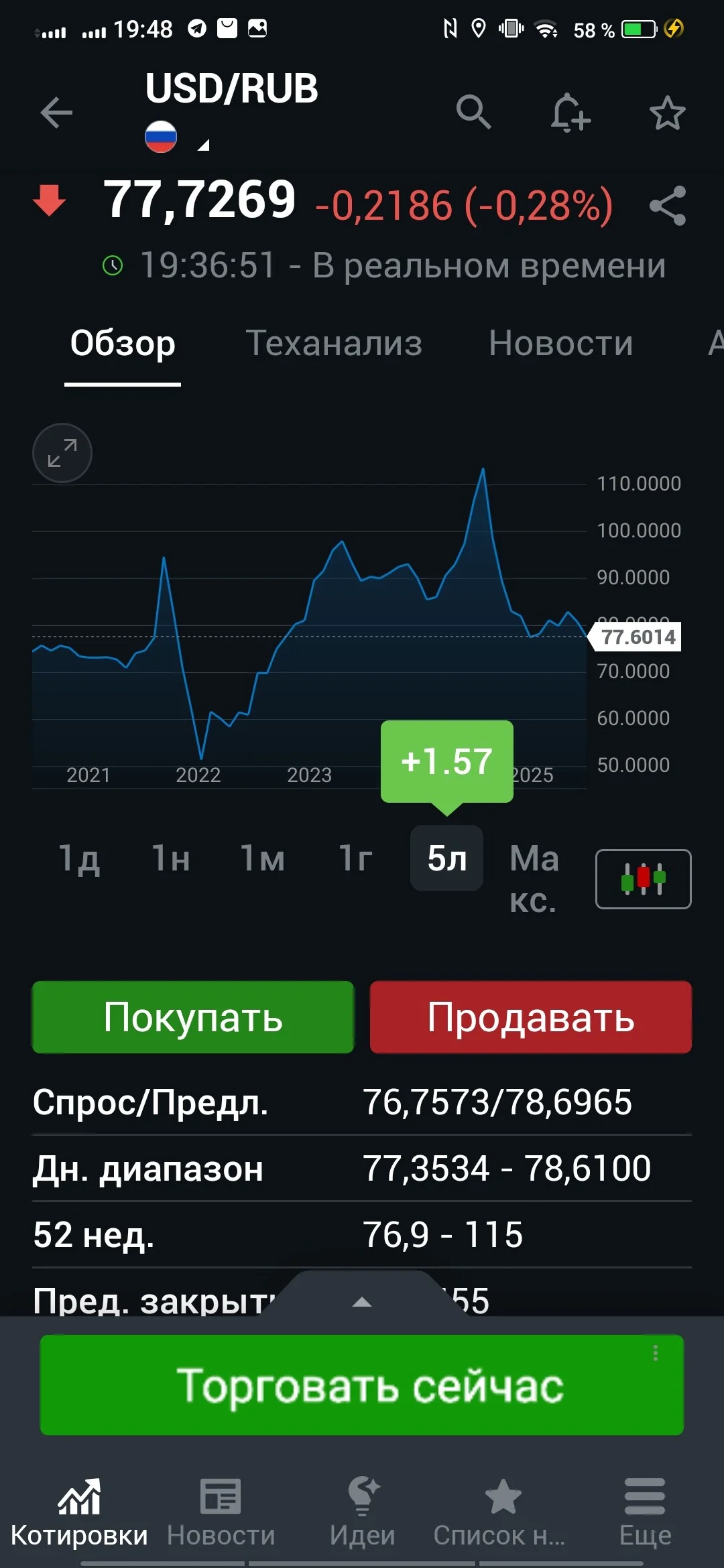Select the 1н chart period
Viewport: 724px width, 1568px height.
(171, 858)
